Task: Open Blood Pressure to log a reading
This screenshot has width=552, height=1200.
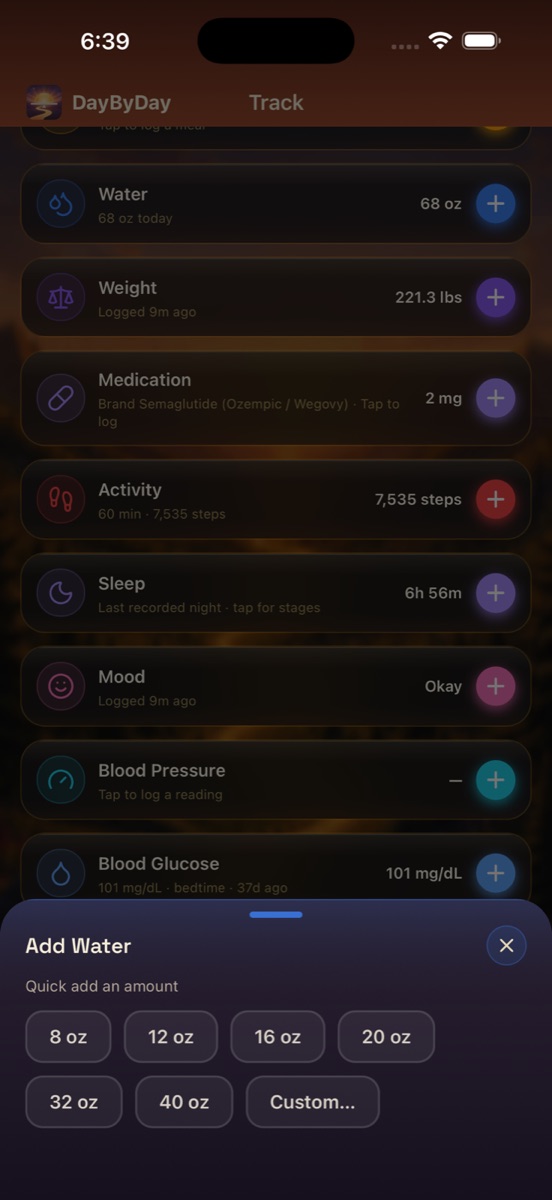Action: pyautogui.click(x=276, y=780)
